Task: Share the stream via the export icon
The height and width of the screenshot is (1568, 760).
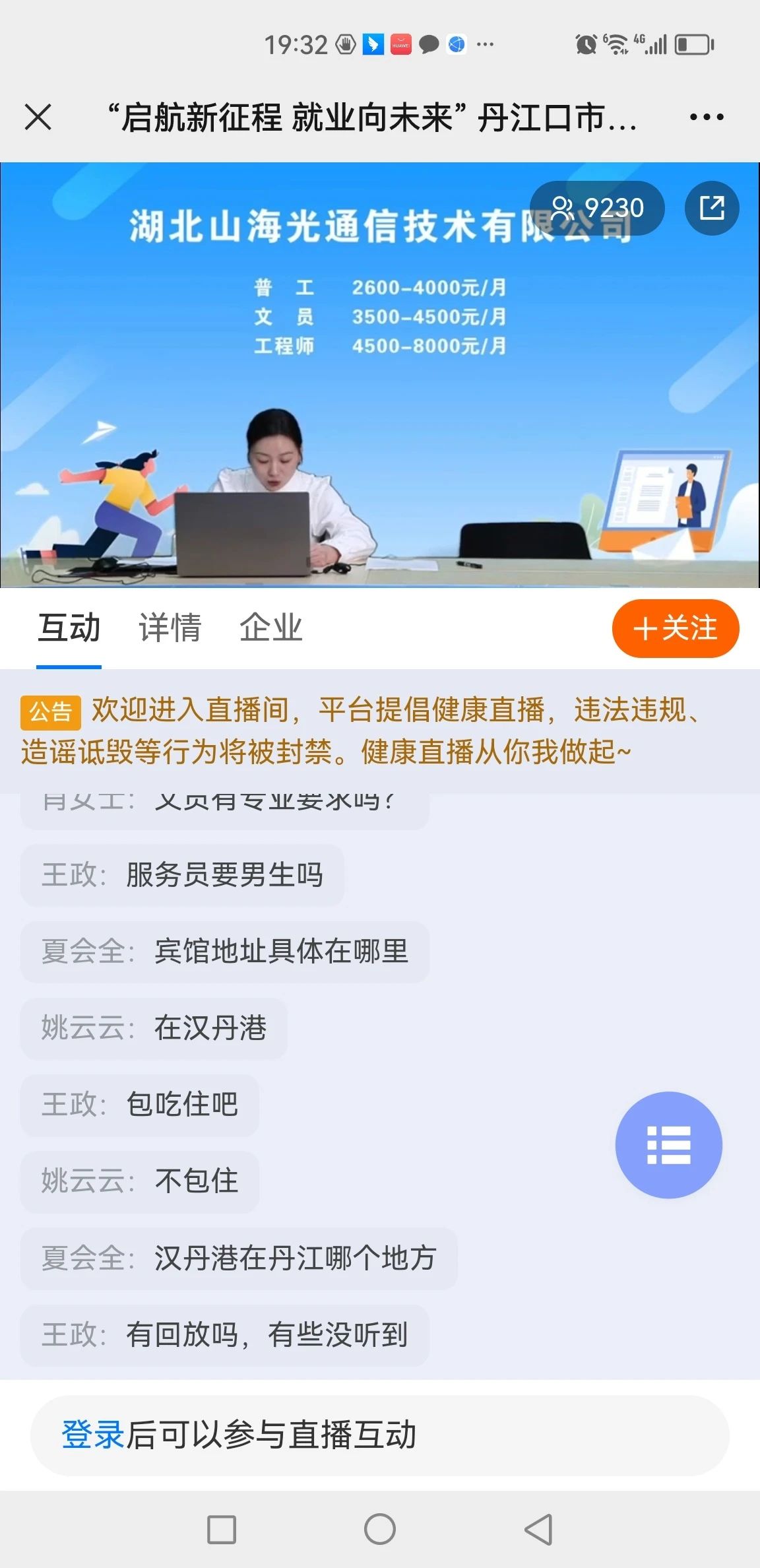Action: (712, 208)
